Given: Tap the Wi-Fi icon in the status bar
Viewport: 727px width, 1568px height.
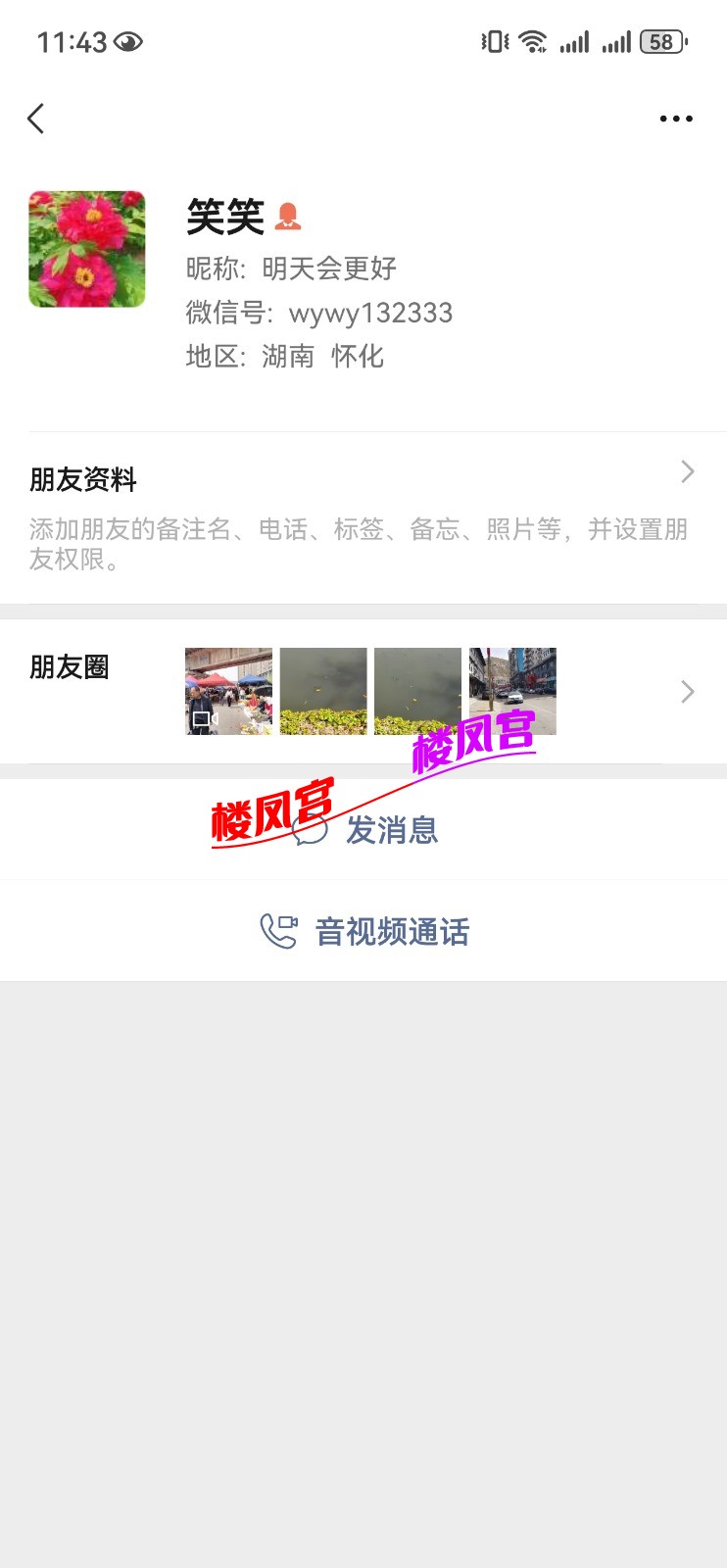Looking at the screenshot, I should pyautogui.click(x=532, y=41).
